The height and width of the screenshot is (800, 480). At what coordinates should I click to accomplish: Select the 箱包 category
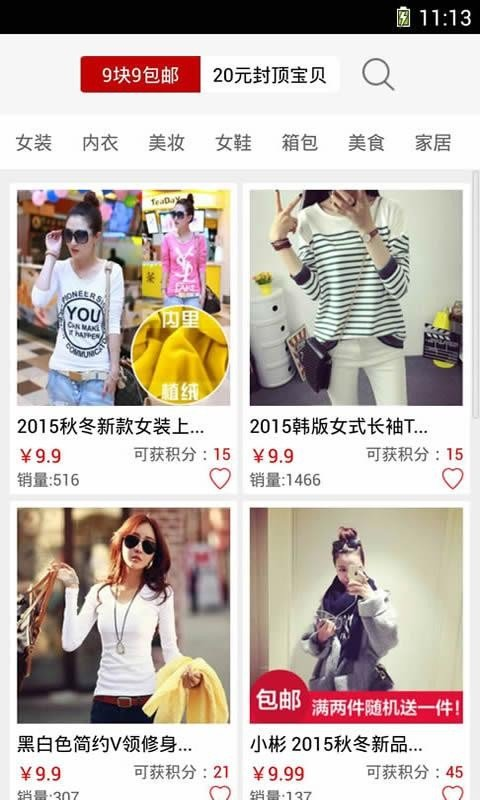[299, 142]
